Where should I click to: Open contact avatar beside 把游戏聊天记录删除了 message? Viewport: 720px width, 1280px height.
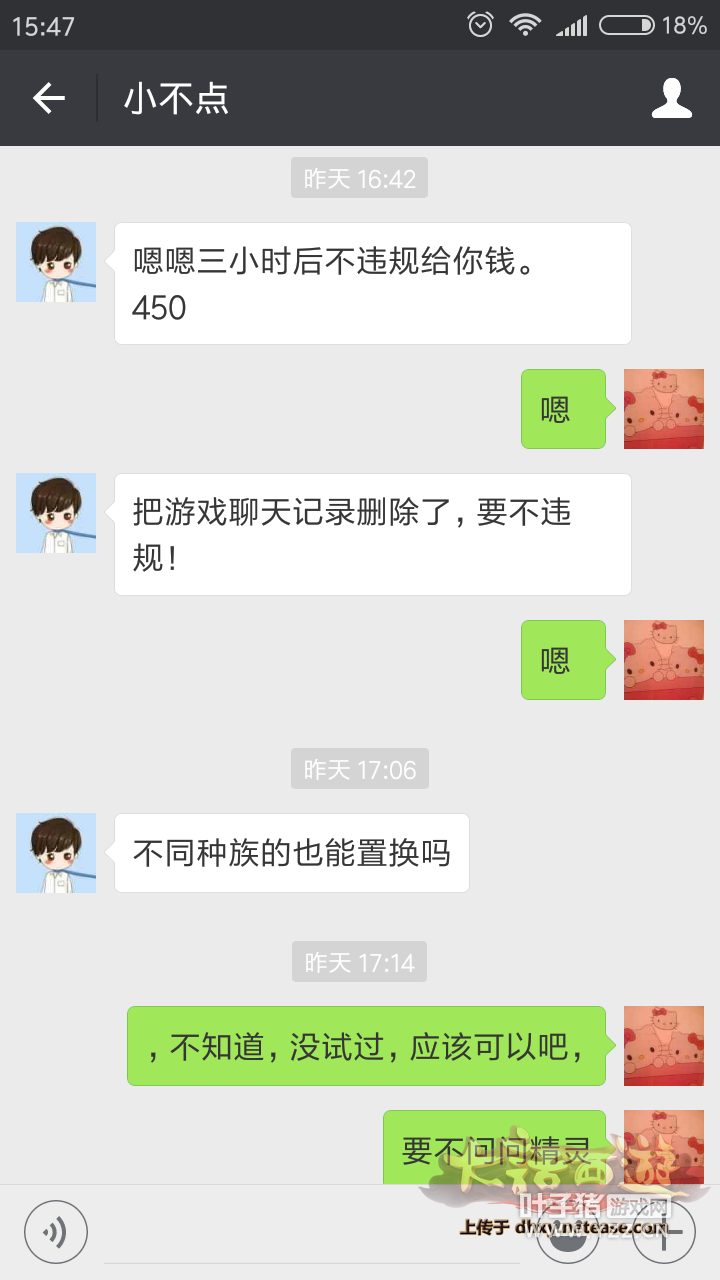[56, 513]
